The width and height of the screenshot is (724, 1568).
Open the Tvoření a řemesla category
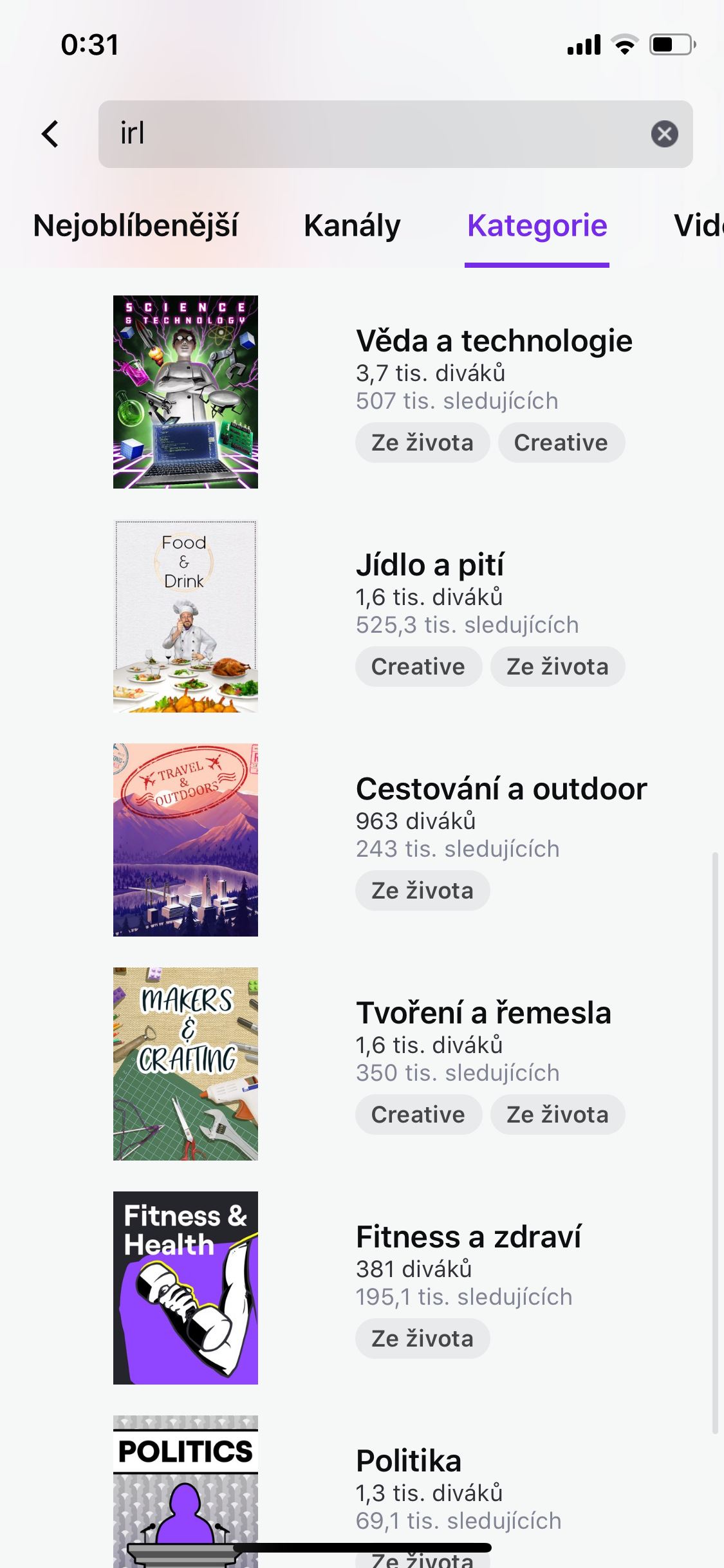(x=483, y=1013)
